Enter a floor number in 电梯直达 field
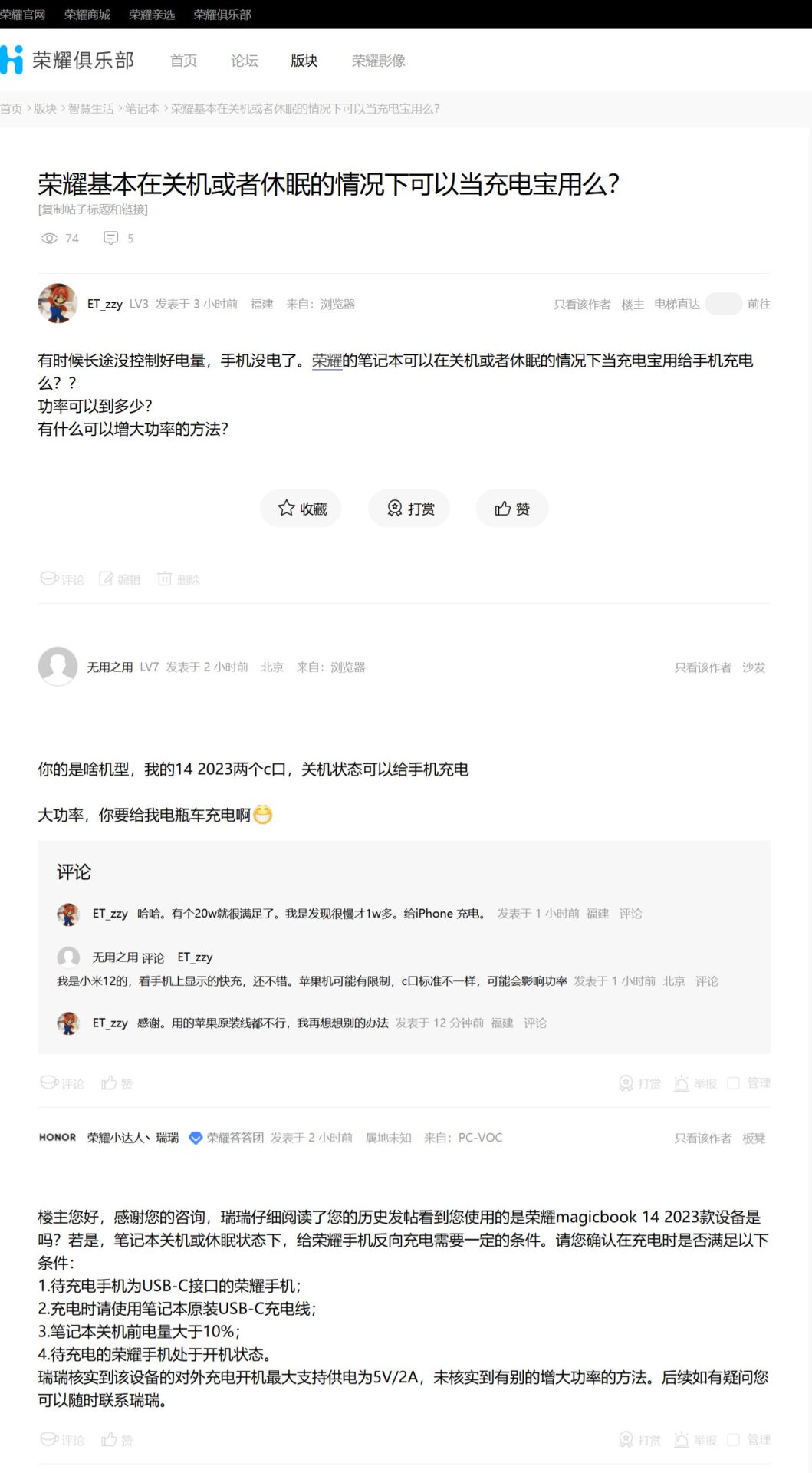 [x=723, y=304]
